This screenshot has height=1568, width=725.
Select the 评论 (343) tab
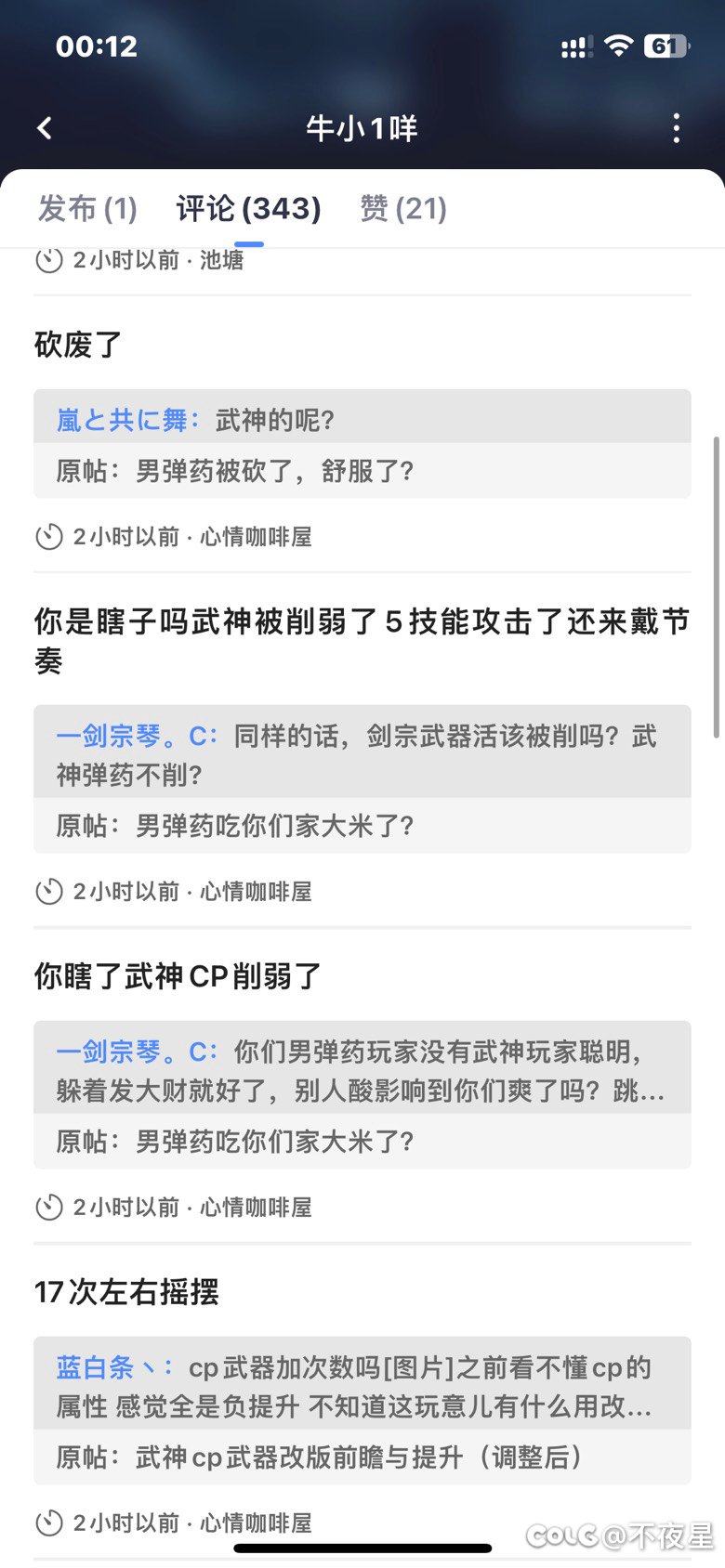(x=248, y=208)
